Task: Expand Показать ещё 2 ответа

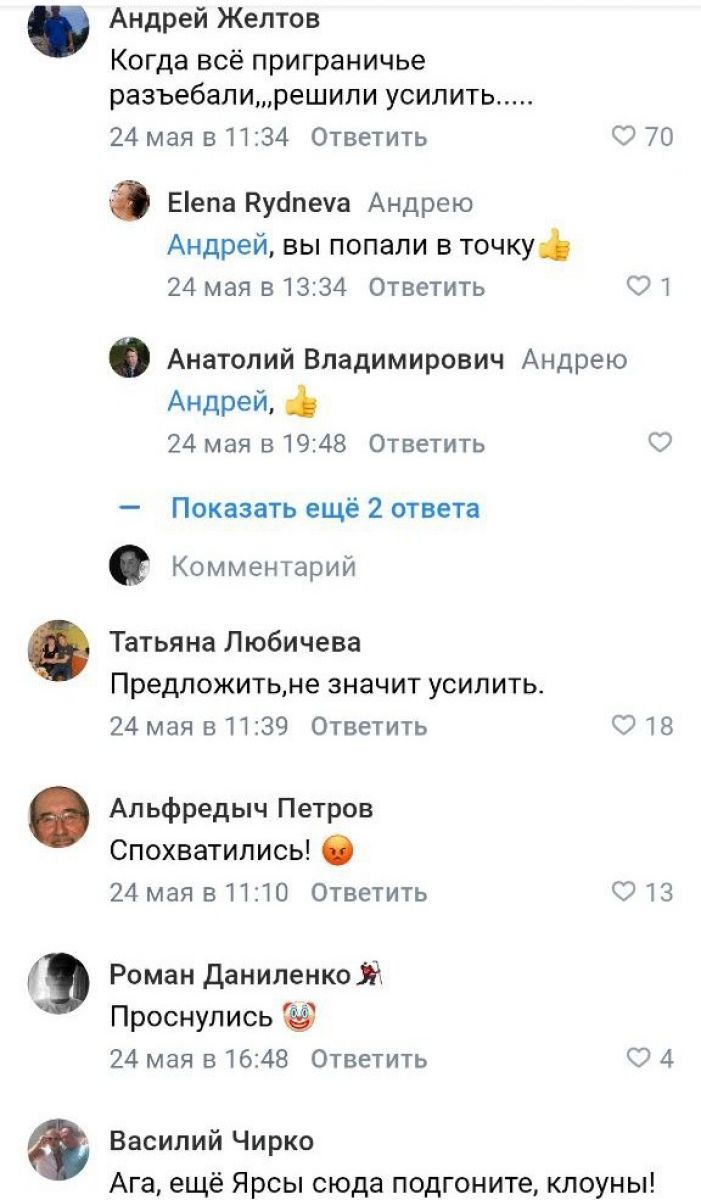Action: [325, 508]
